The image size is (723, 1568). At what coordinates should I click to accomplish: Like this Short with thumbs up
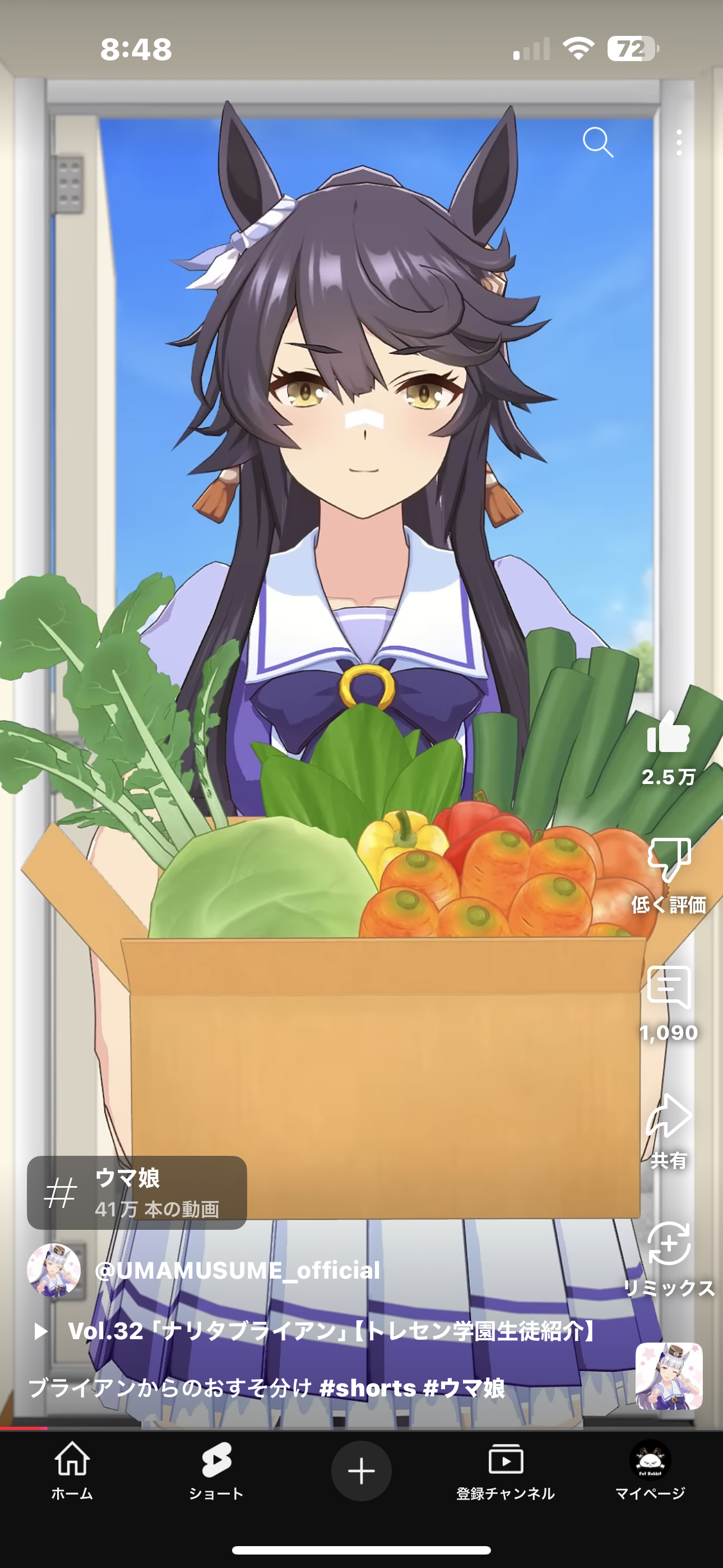coord(668,733)
